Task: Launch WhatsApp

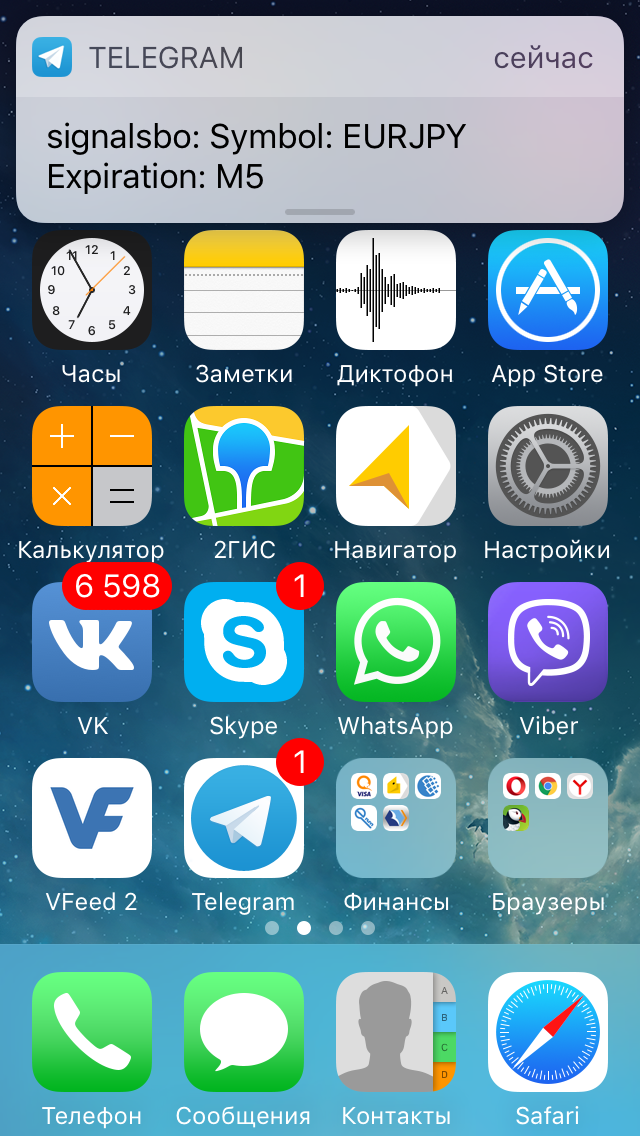Action: point(396,642)
